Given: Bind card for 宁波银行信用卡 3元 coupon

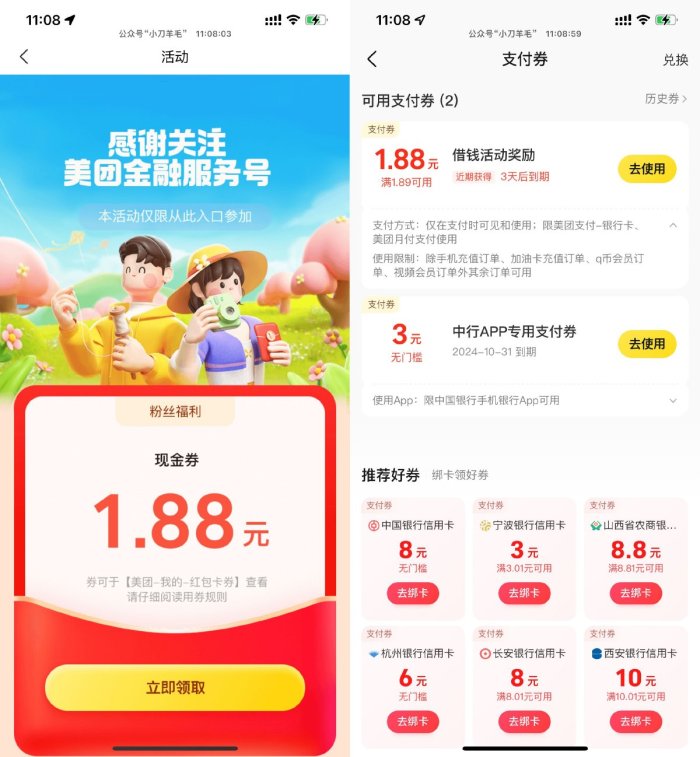Looking at the screenshot, I should pos(524,593).
